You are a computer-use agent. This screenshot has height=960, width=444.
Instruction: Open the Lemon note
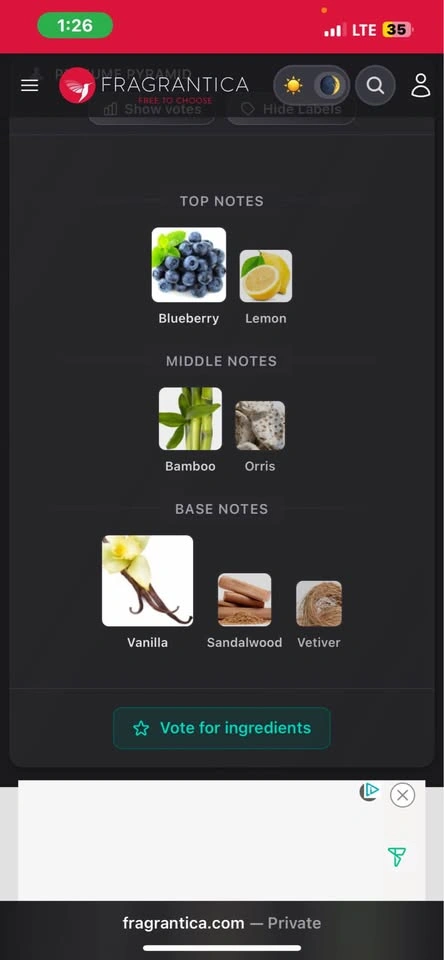click(x=266, y=287)
